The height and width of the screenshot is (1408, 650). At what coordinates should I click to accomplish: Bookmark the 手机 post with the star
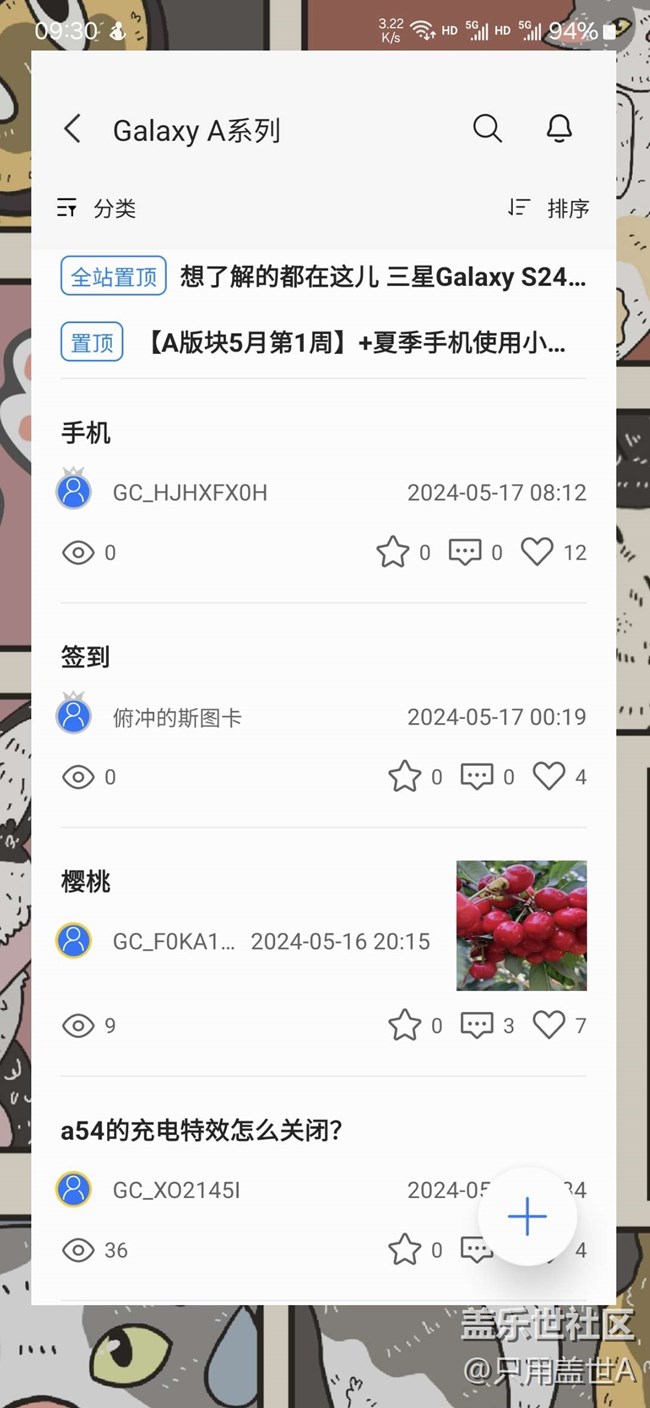393,552
